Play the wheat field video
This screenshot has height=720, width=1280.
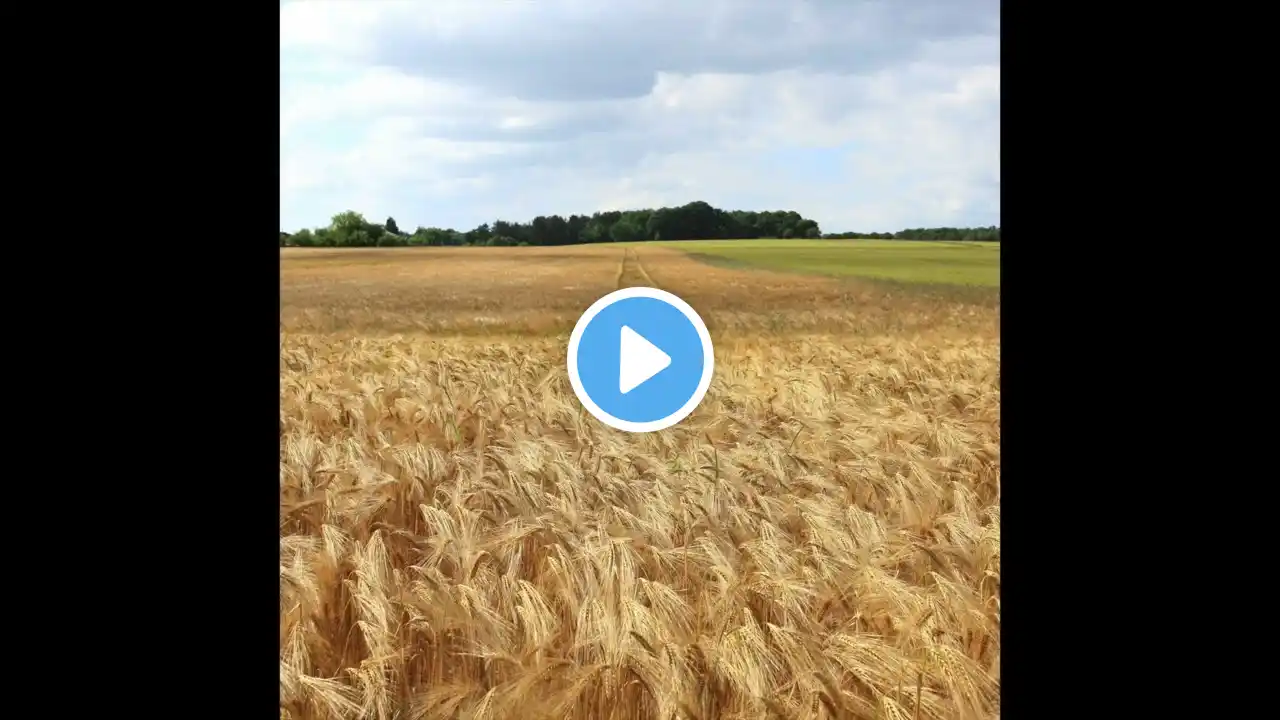pyautogui.click(x=640, y=360)
